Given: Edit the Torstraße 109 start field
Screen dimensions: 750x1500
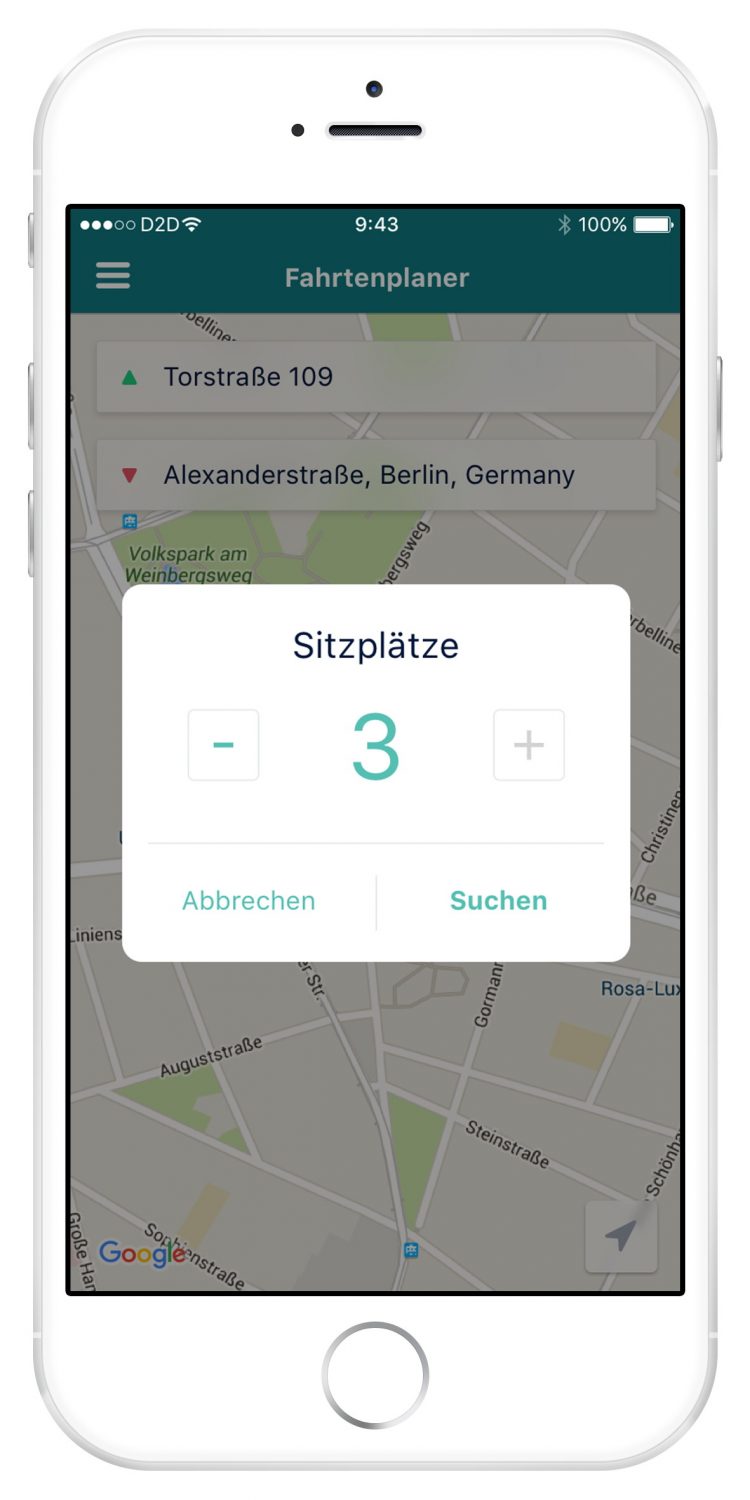Looking at the screenshot, I should pos(375,377).
